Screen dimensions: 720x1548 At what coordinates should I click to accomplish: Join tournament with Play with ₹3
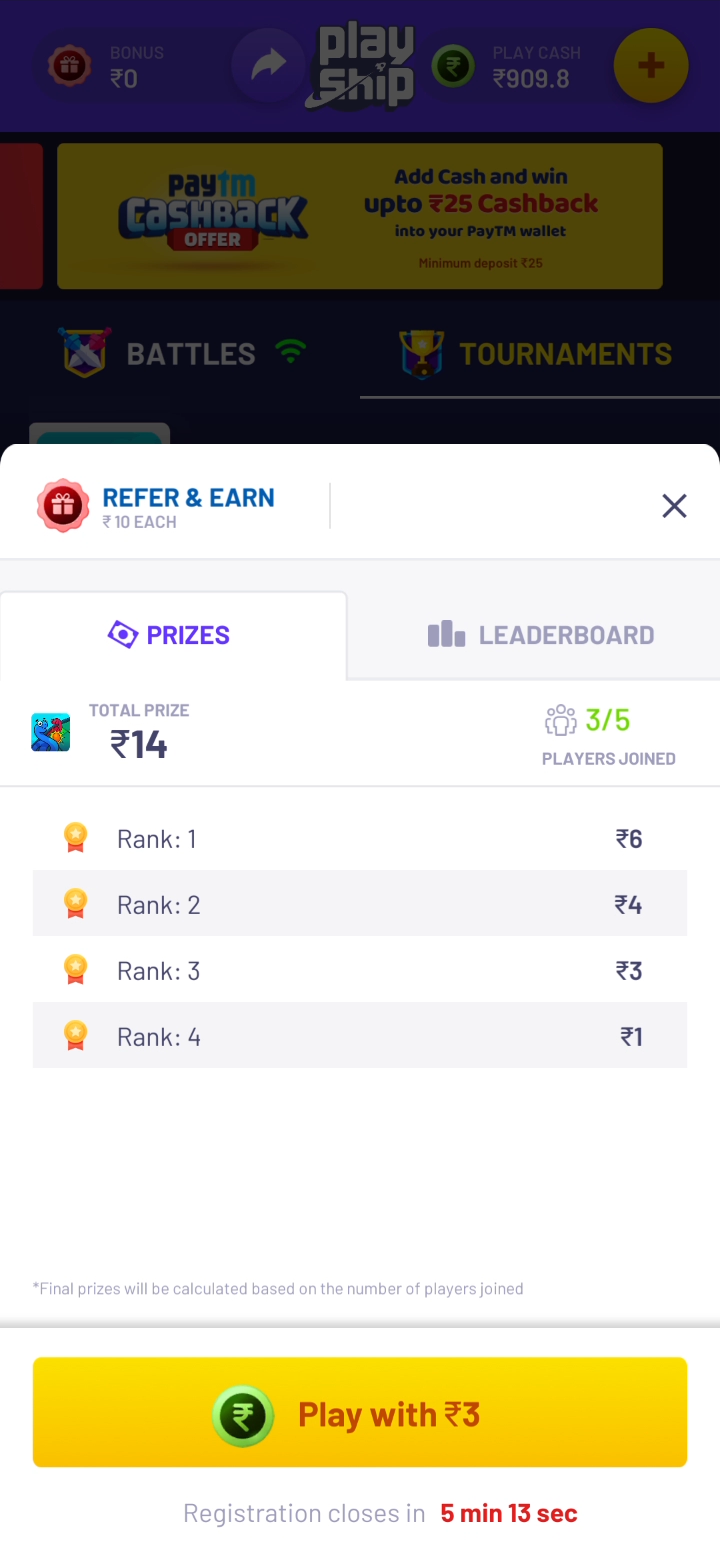[x=360, y=1412]
